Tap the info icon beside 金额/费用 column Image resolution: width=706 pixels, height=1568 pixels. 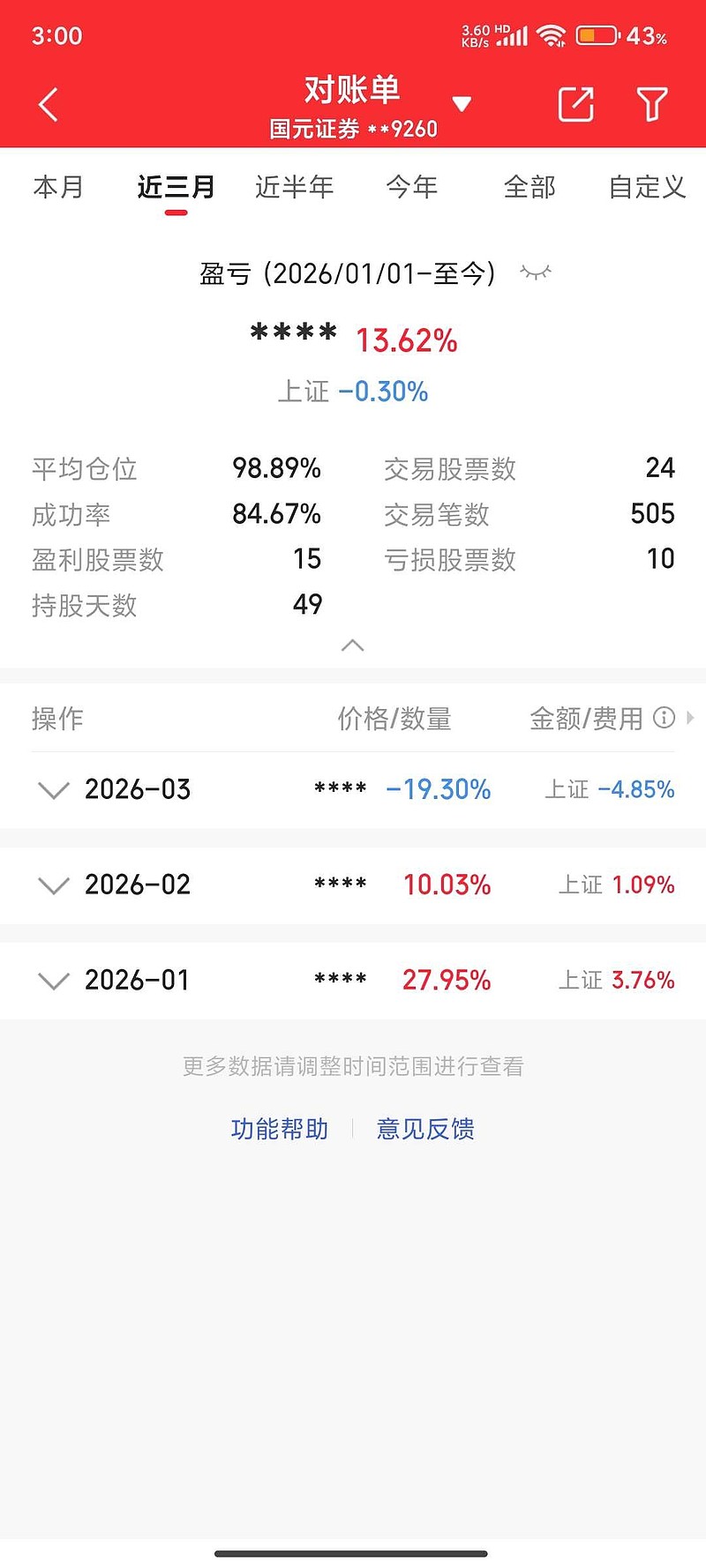pyautogui.click(x=663, y=719)
